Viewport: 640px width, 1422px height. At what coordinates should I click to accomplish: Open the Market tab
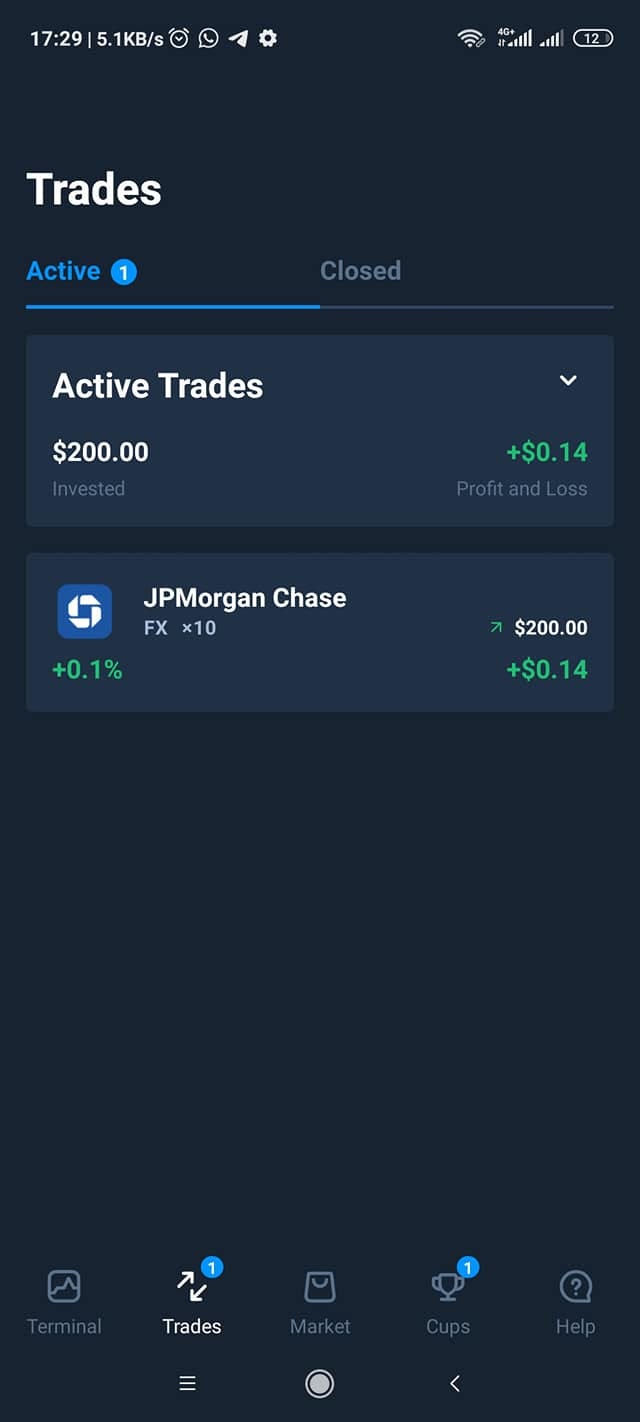pyautogui.click(x=320, y=1301)
